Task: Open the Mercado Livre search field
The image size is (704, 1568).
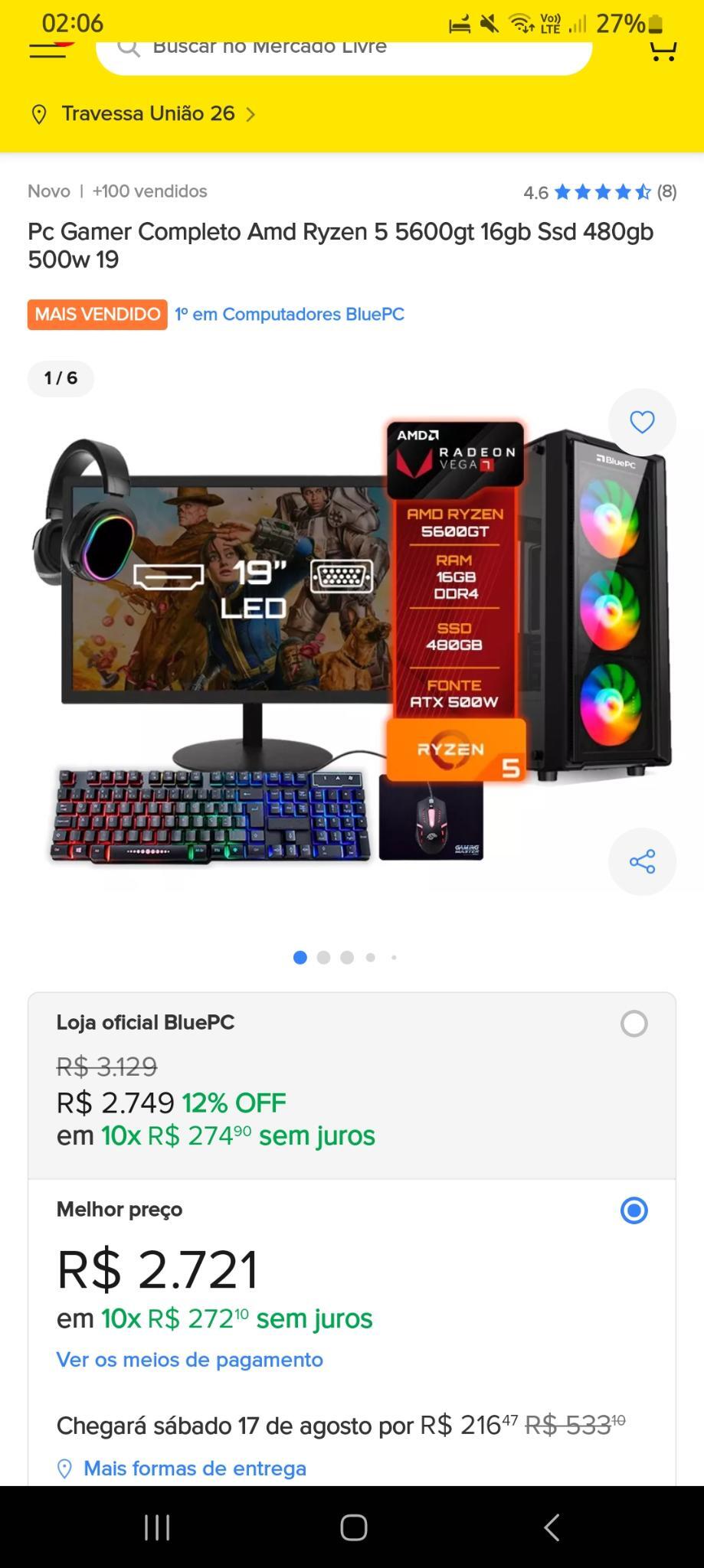Action: 344,52
